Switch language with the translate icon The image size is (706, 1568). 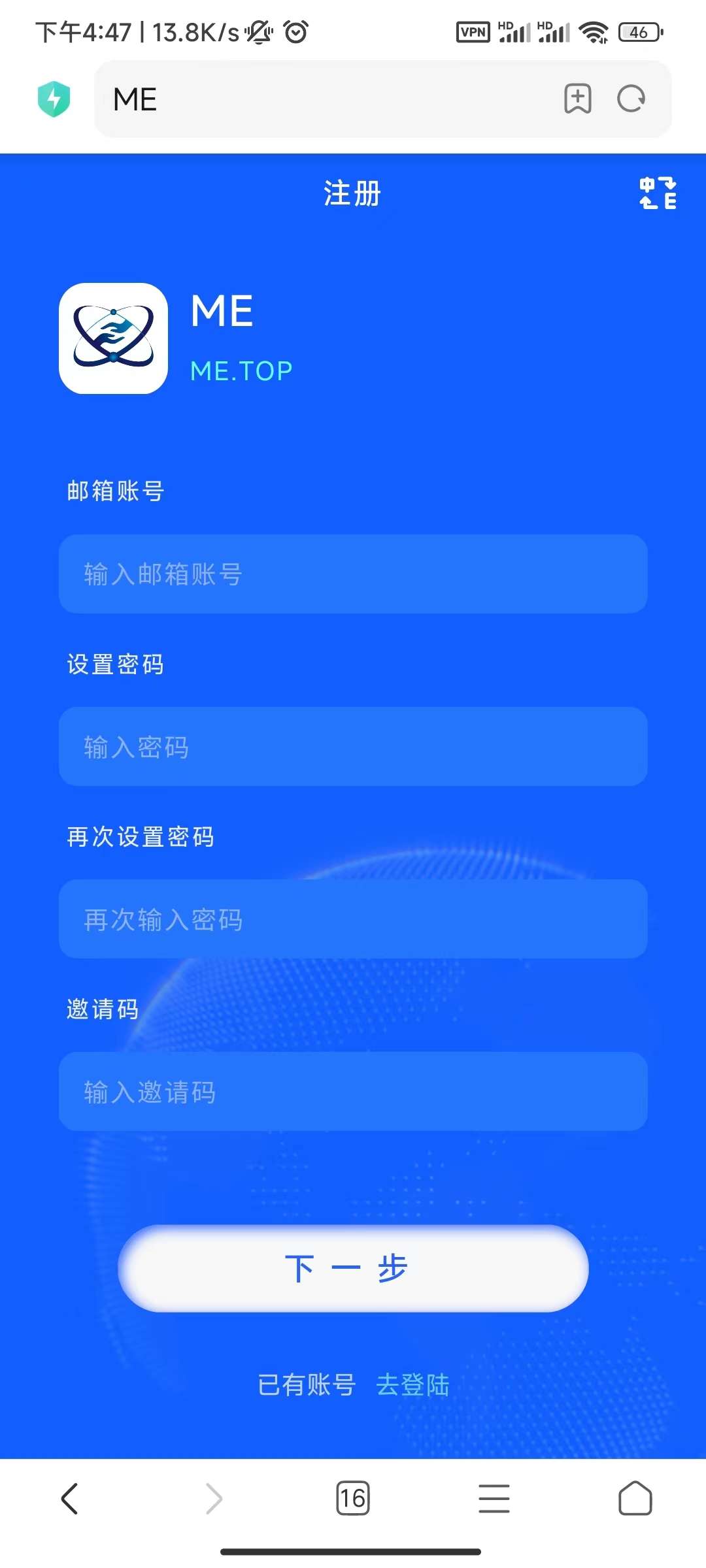point(658,193)
